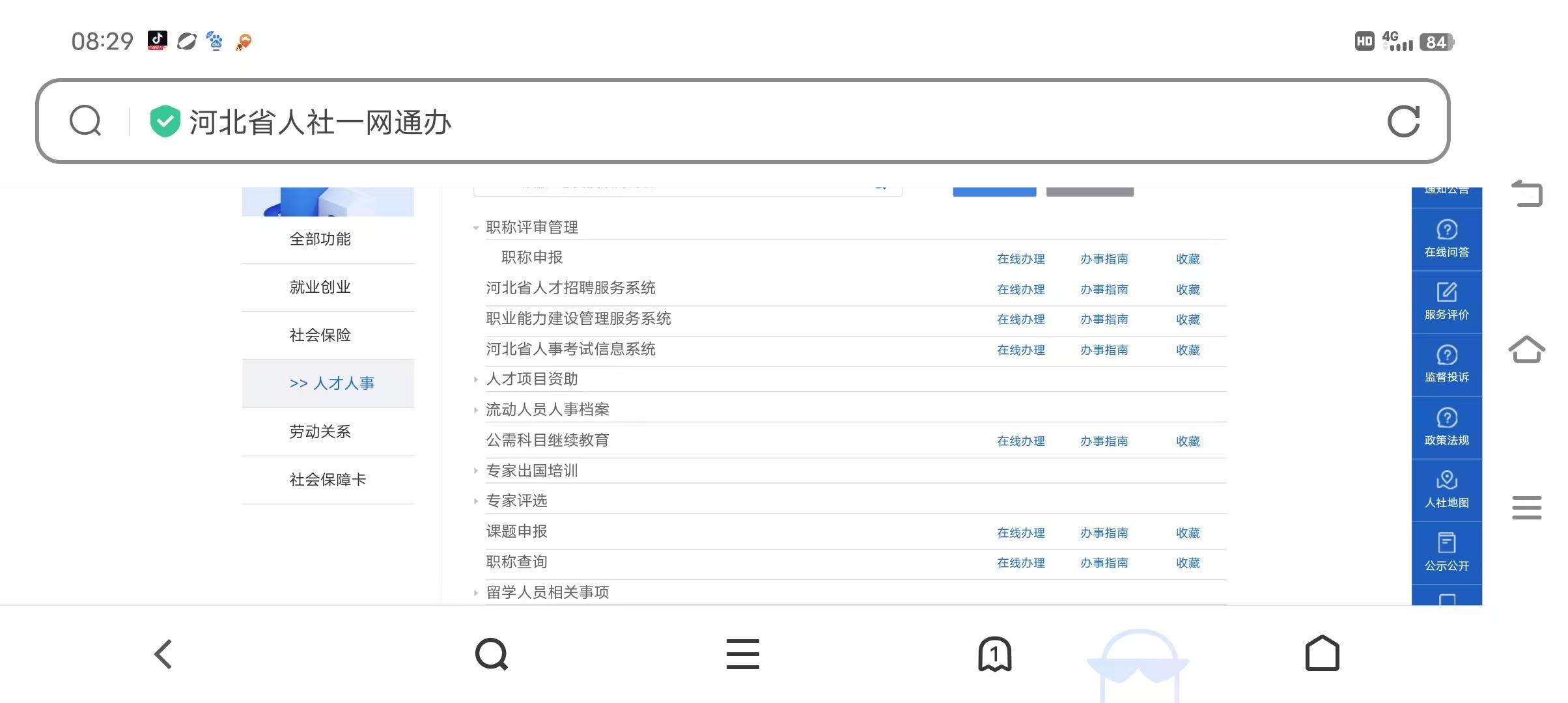The image size is (1568, 703).
Task: Expand 流动人员人事档案
Action: point(547,409)
